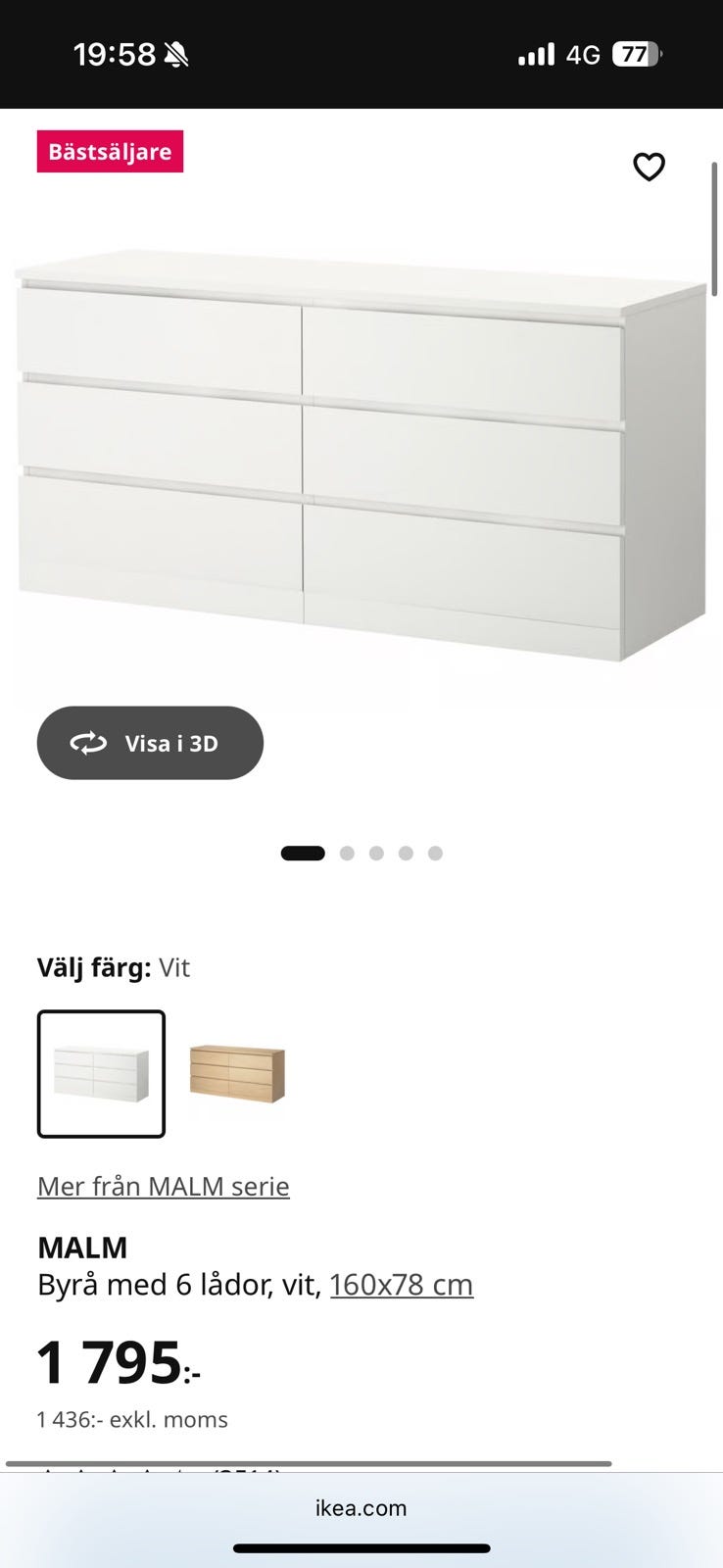Tap the fourth carousel pagination dot

click(x=407, y=853)
